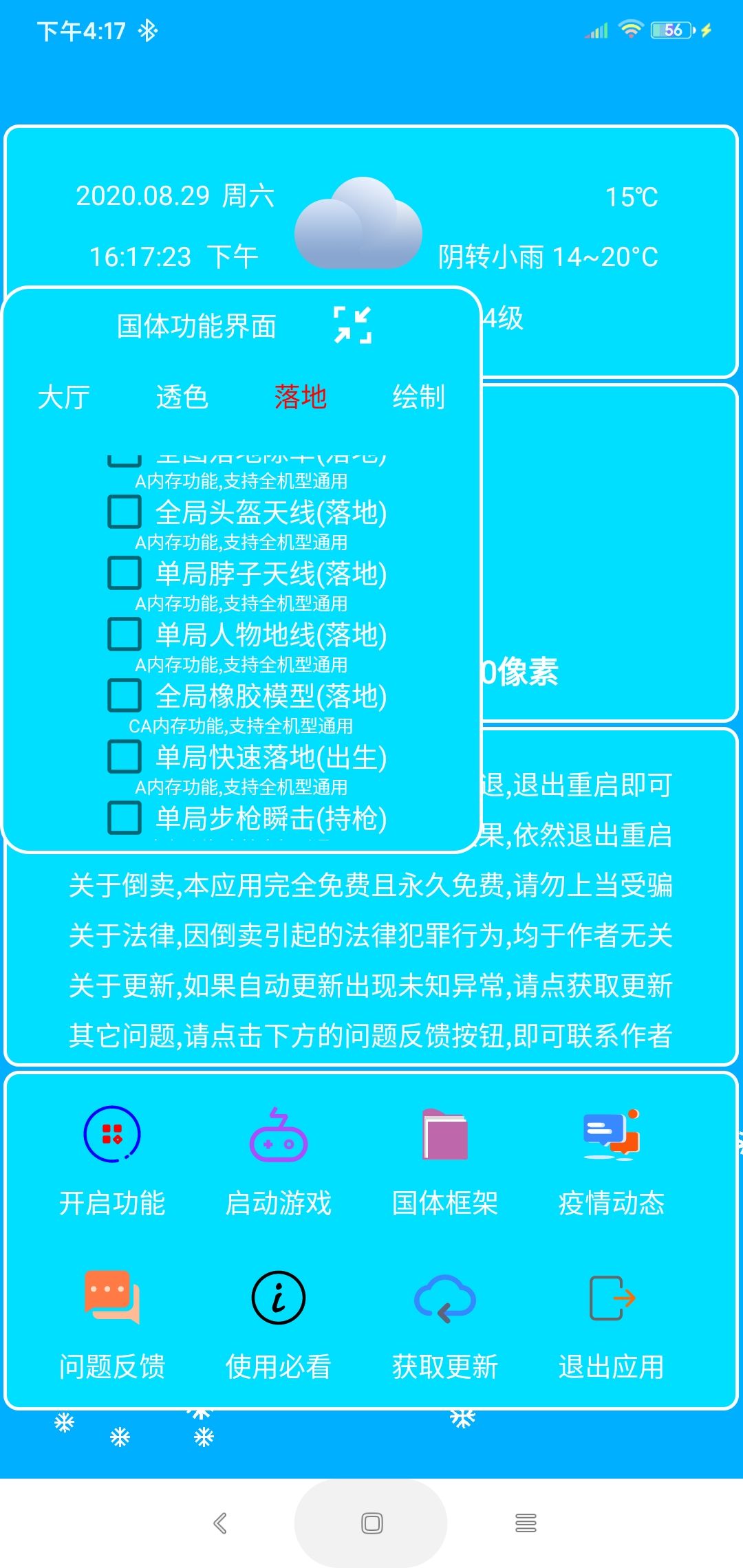Enable 全局头盔天线(落地) checkbox
The width and height of the screenshot is (743, 1568).
pos(125,512)
